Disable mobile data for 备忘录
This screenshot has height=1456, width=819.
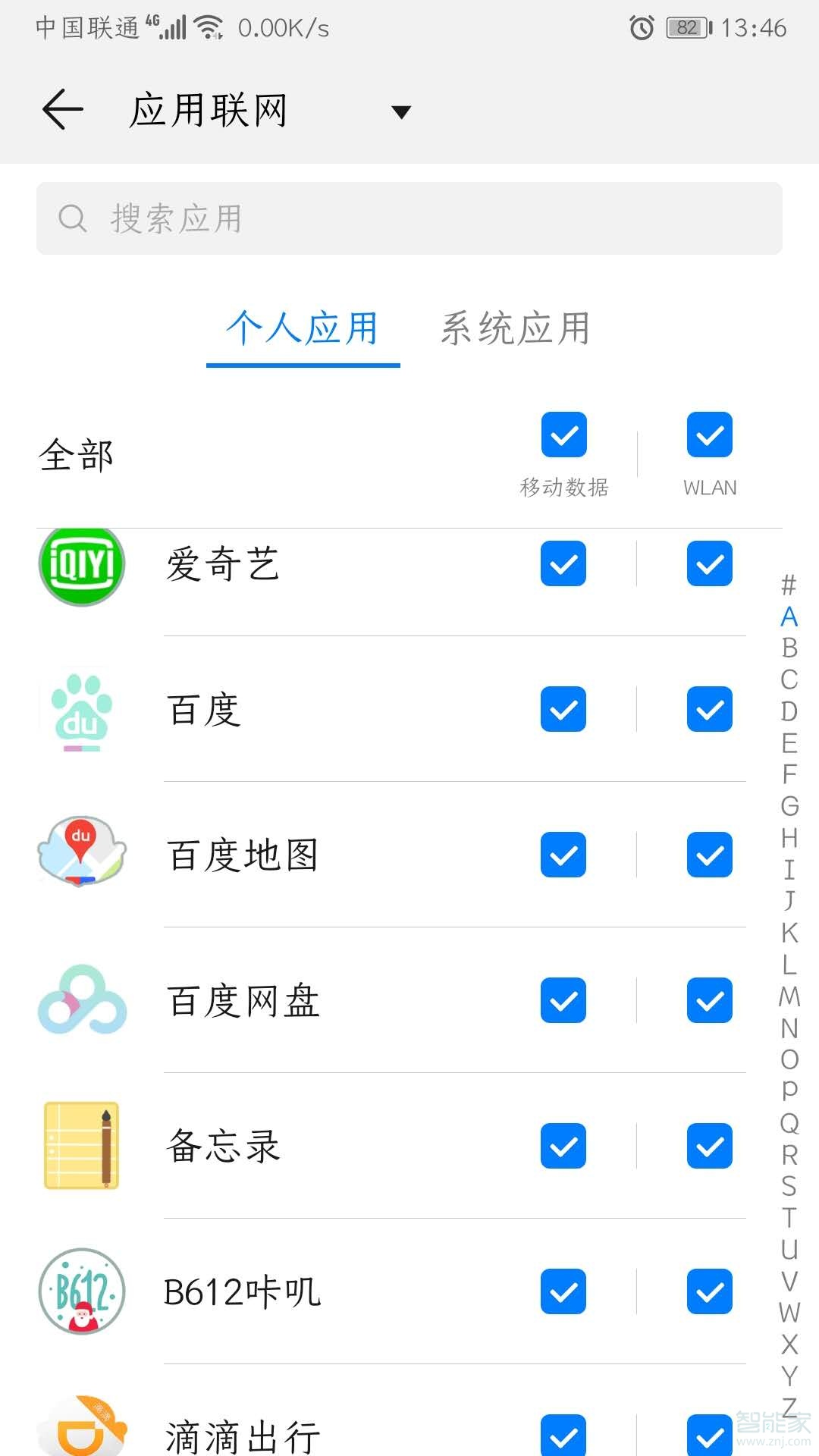coord(563,1145)
